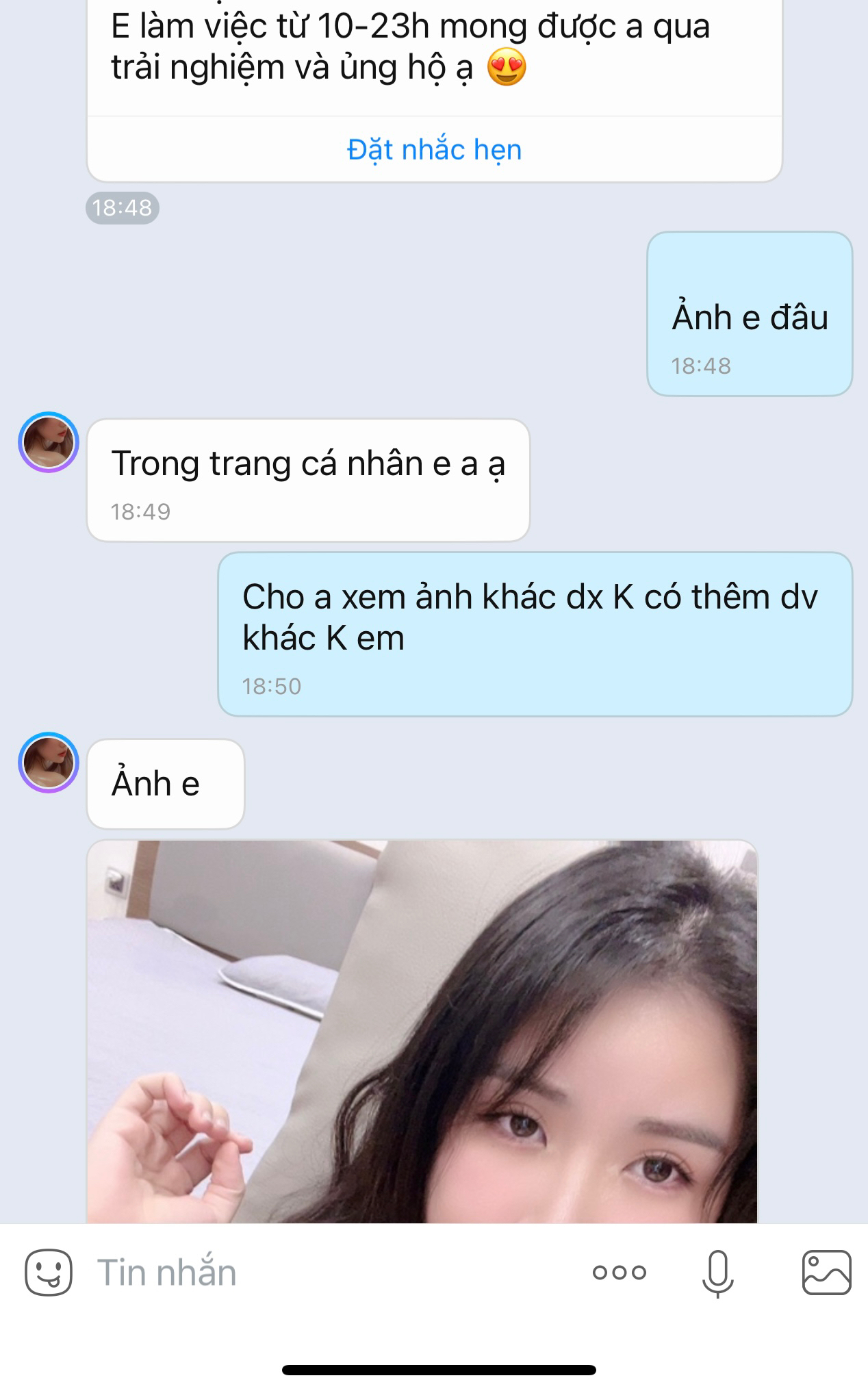Open the sticker emoji picker
This screenshot has width=868, height=1391.
48,1273
